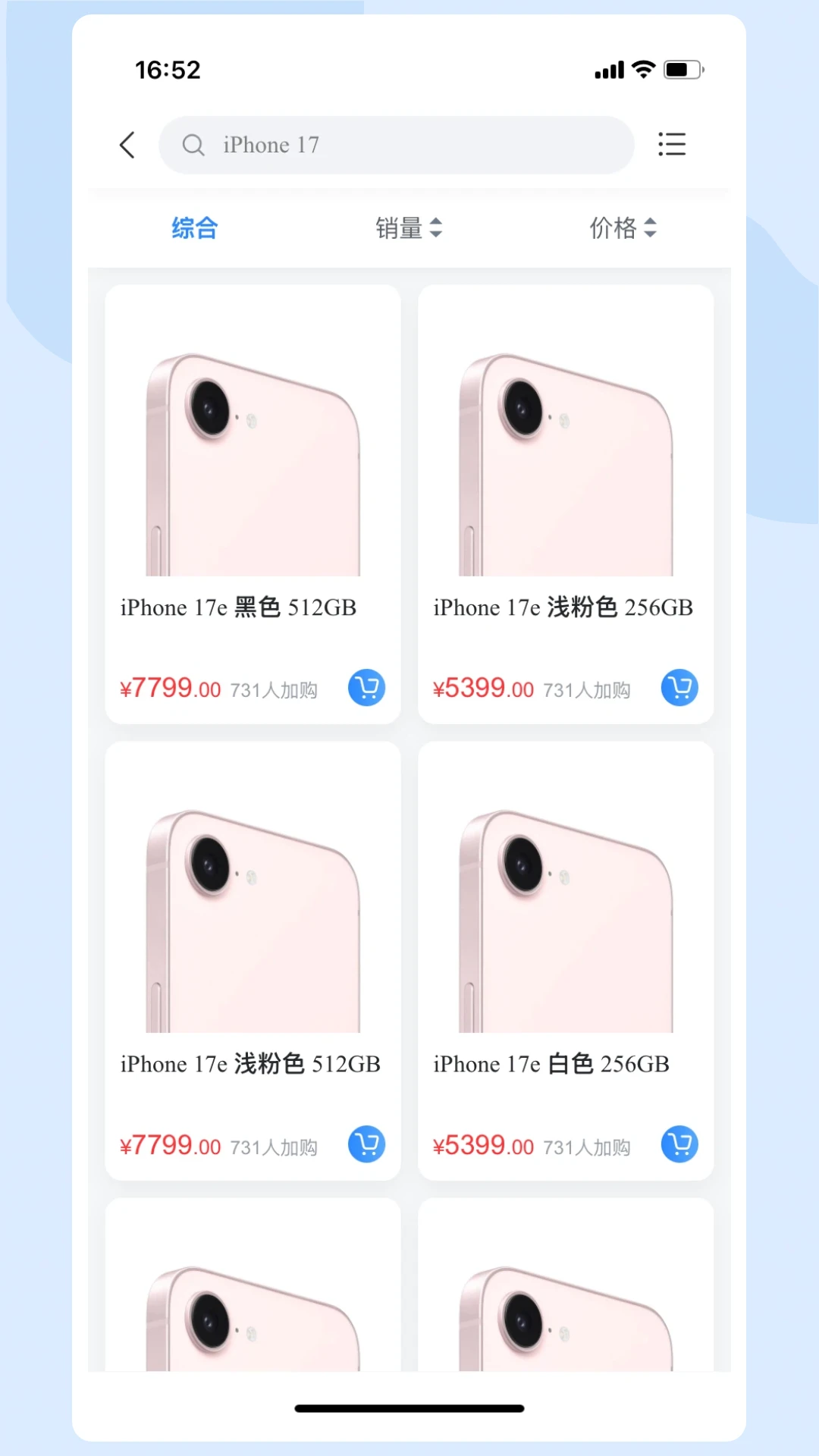Select the 综合 sorting tab
The width and height of the screenshot is (819, 1456).
point(195,227)
